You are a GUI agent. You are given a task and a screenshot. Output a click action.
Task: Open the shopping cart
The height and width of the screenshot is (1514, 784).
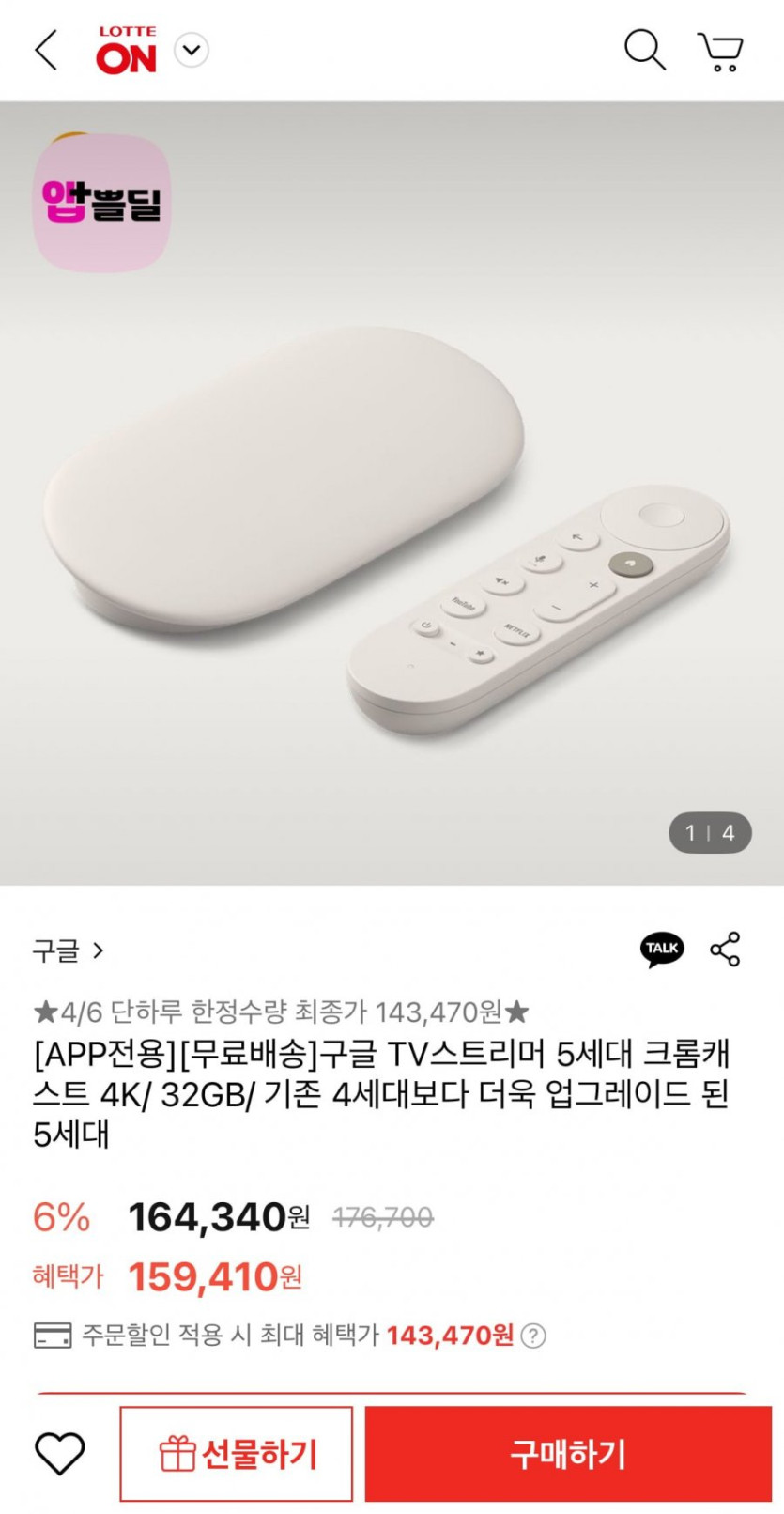(x=720, y=51)
